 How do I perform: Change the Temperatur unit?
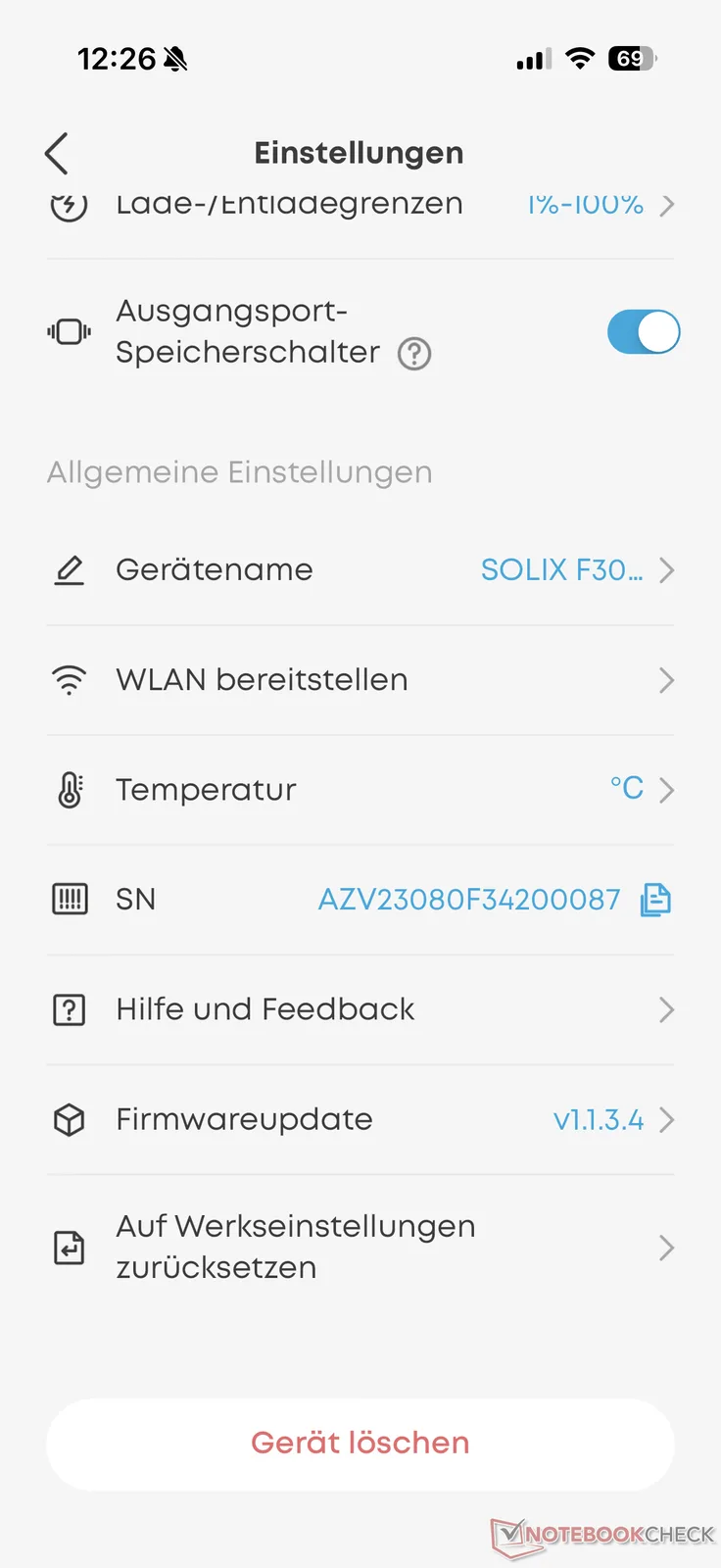pos(360,790)
